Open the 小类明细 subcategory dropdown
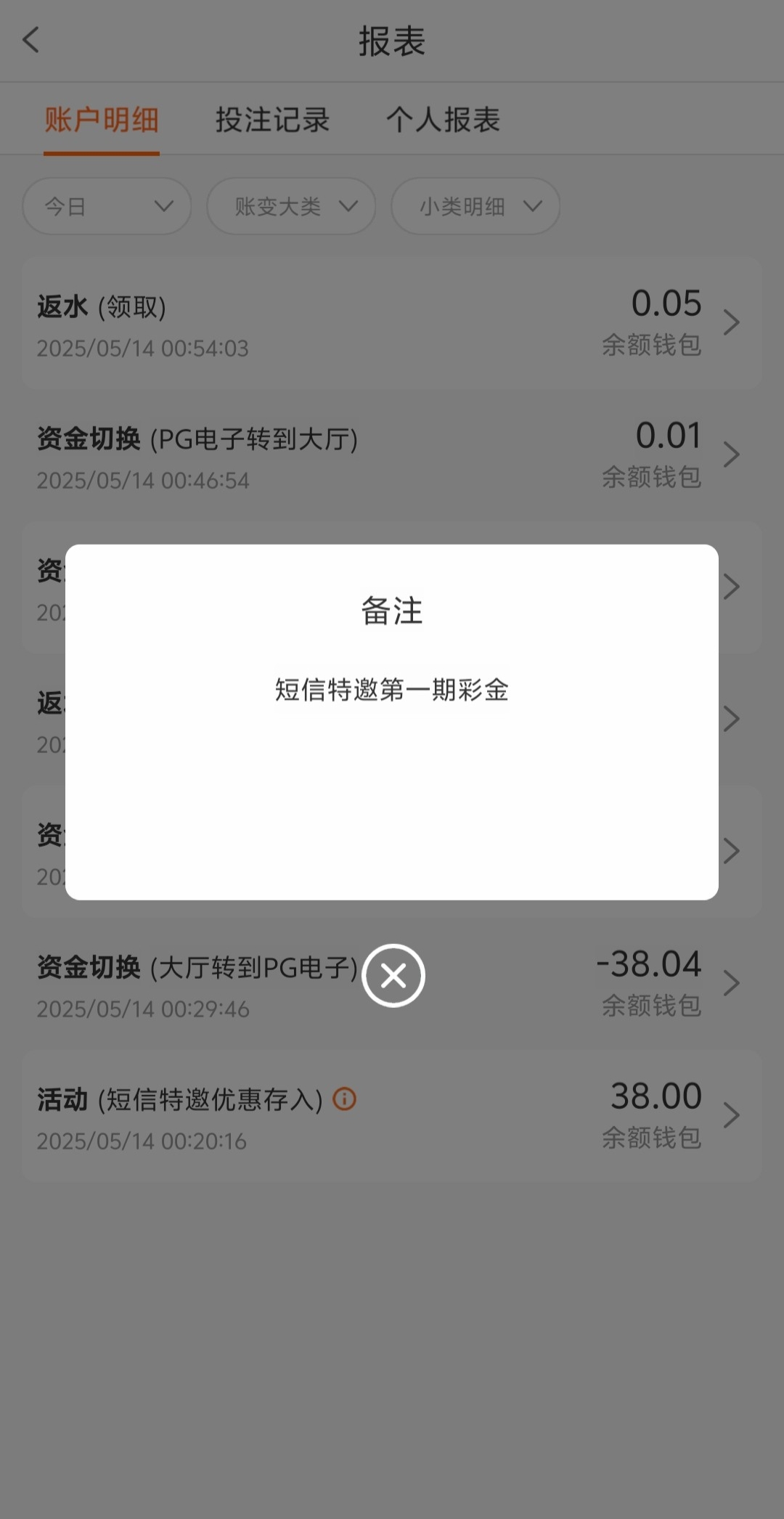Screen dimensions: 784x1519 pos(475,206)
